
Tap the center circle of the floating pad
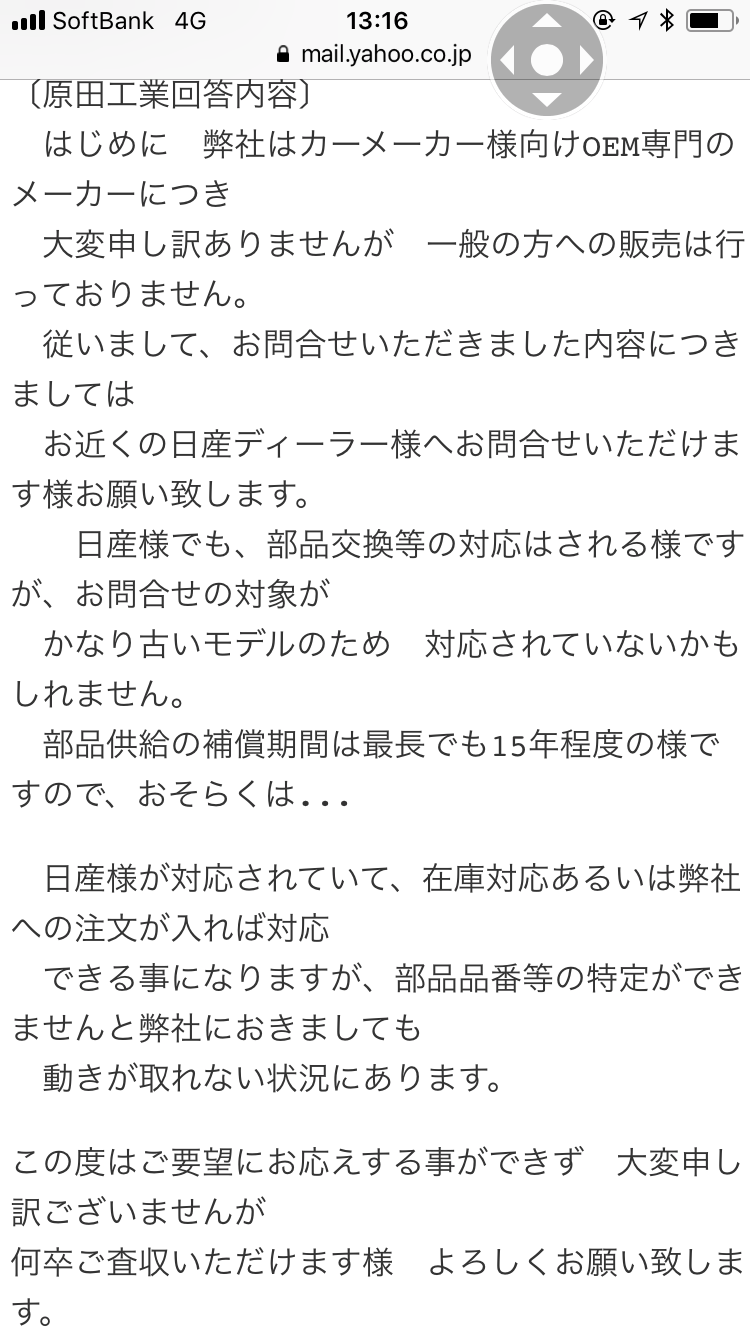click(x=546, y=60)
